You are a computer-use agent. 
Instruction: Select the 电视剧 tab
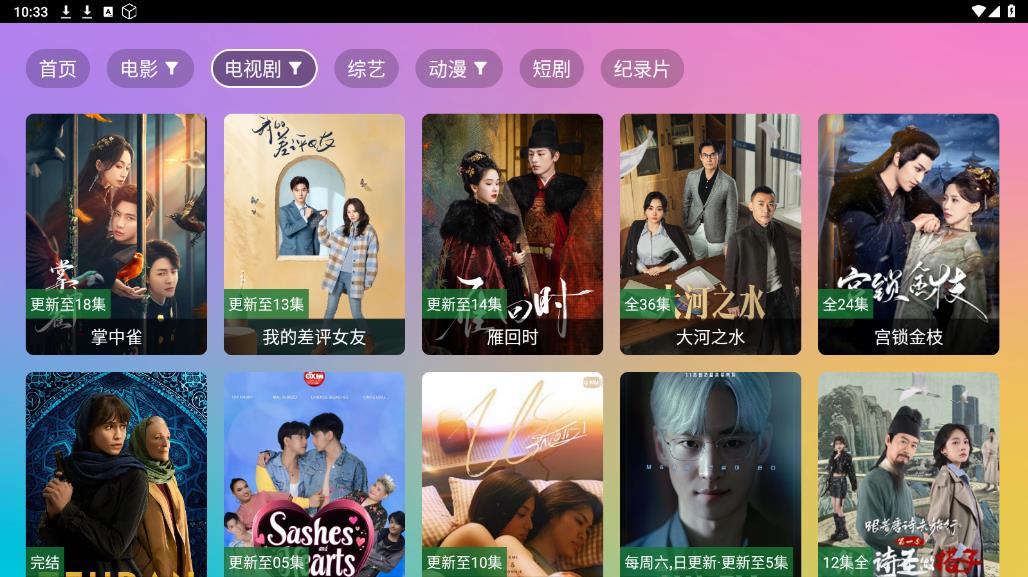[x=263, y=69]
